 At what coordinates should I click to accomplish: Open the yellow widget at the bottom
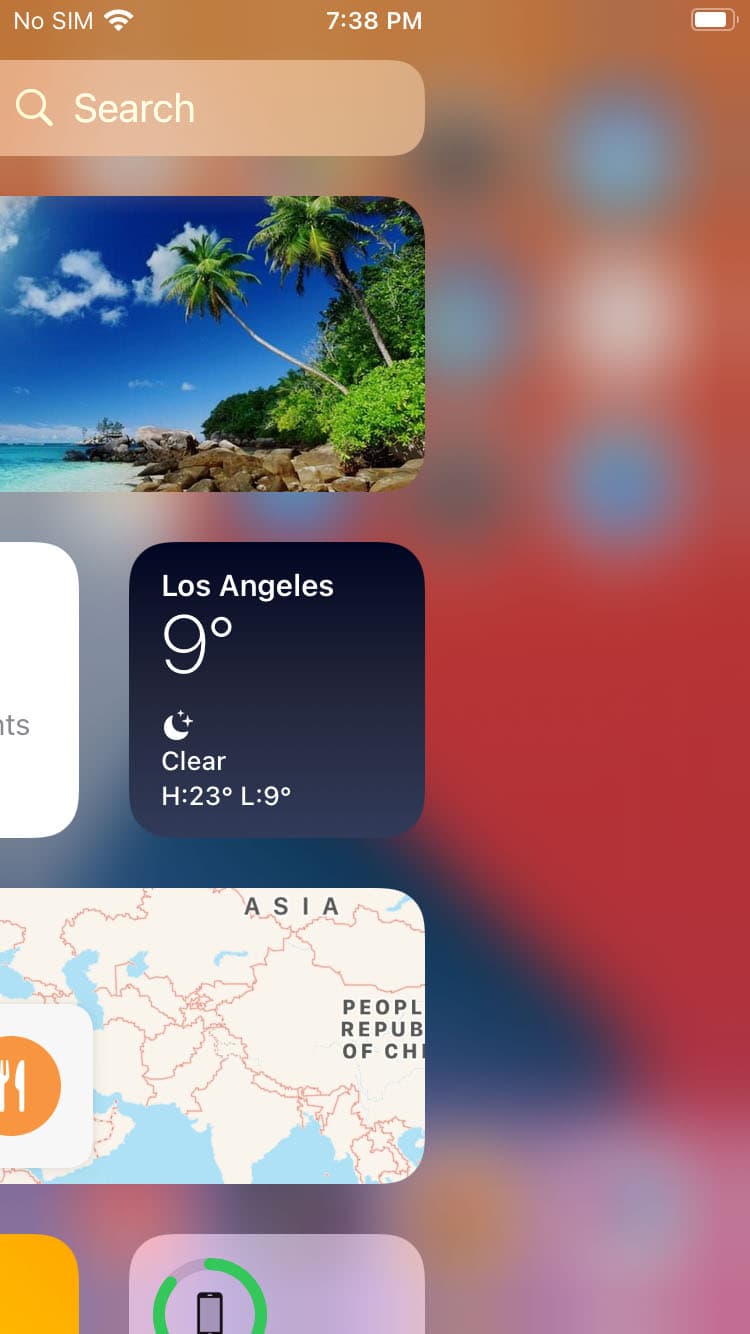coord(39,1284)
